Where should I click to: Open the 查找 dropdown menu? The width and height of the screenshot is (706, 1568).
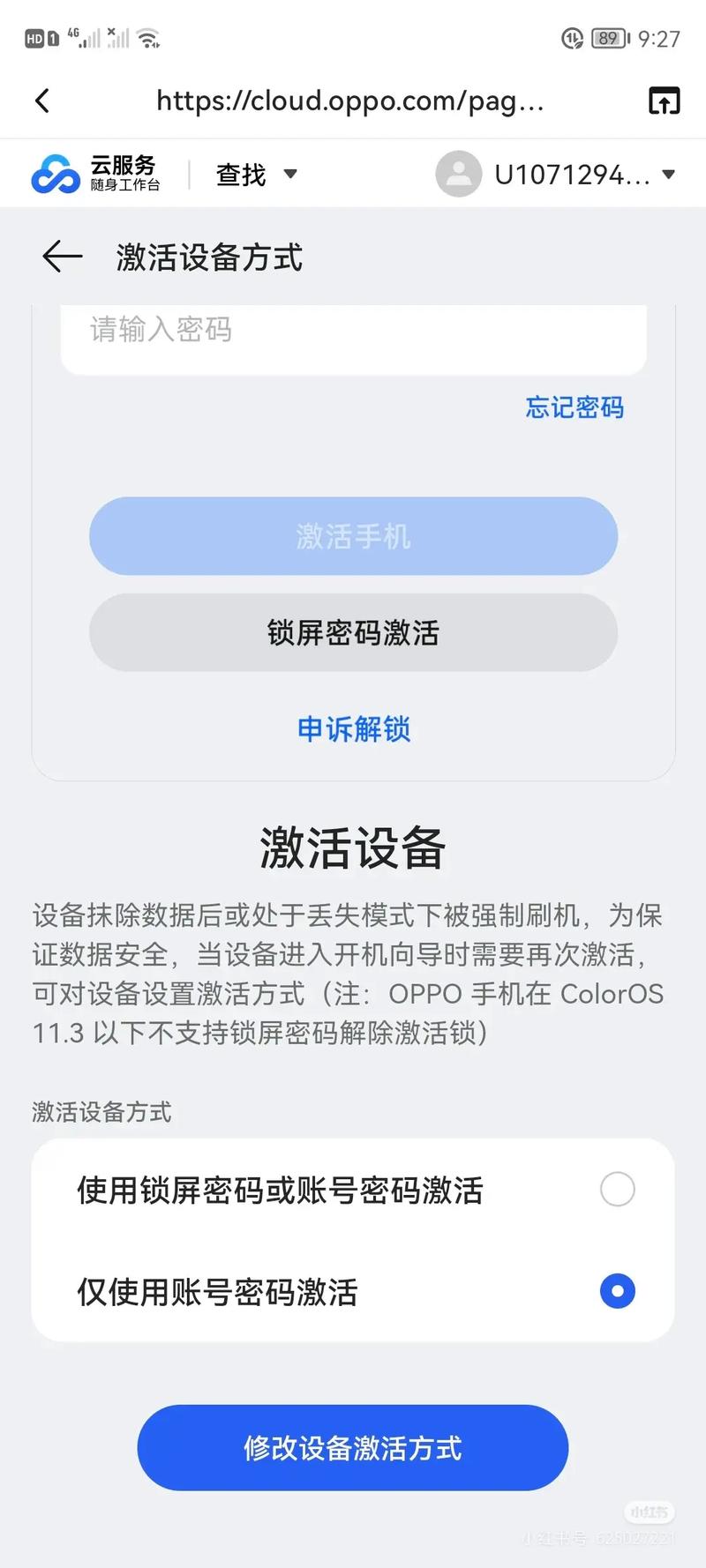(254, 174)
